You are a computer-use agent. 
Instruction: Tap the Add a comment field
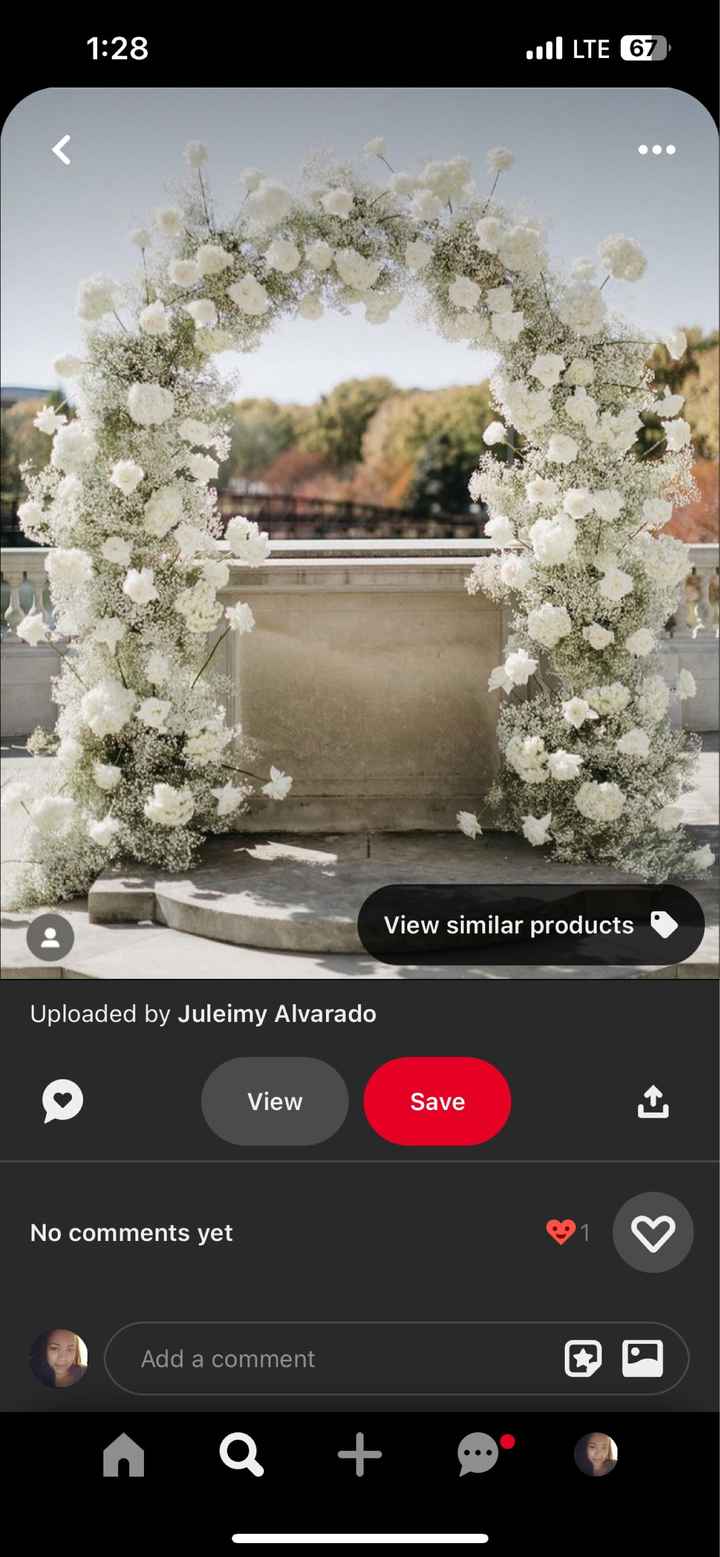click(300, 1358)
